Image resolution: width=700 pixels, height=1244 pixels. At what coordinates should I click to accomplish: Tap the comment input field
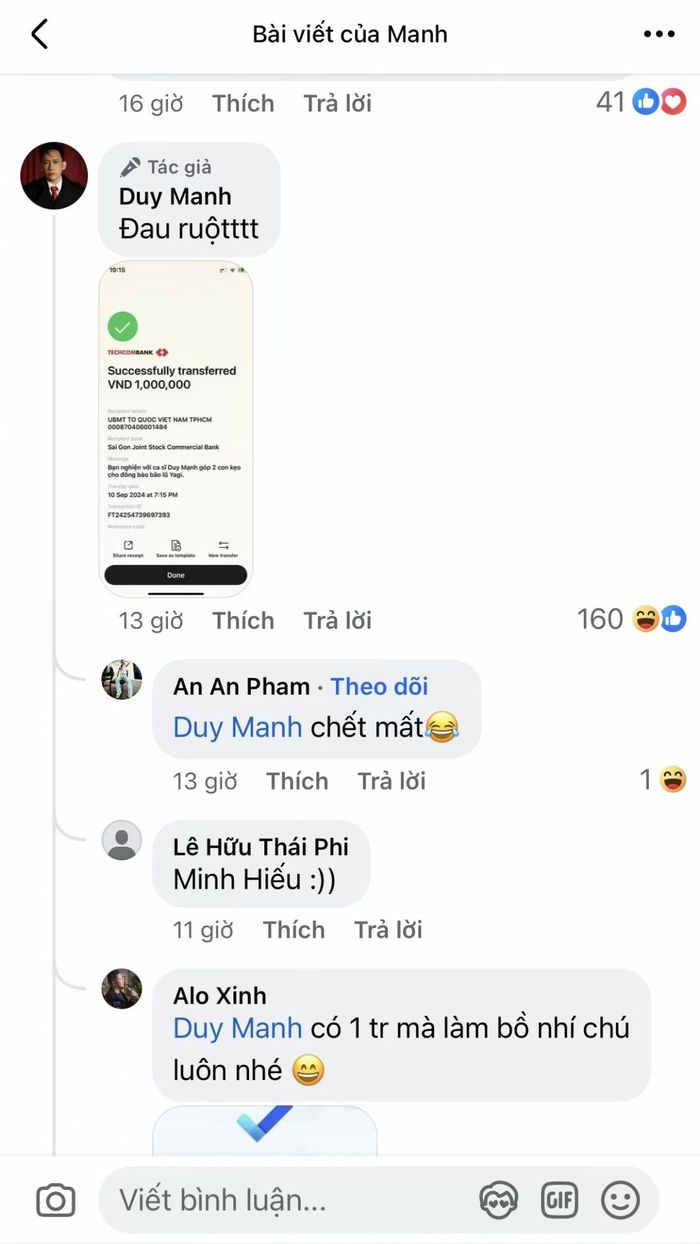[x=290, y=1199]
